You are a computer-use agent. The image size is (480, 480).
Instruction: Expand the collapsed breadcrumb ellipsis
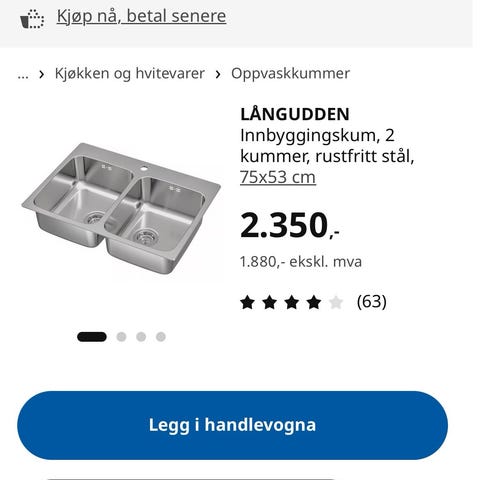(x=23, y=74)
